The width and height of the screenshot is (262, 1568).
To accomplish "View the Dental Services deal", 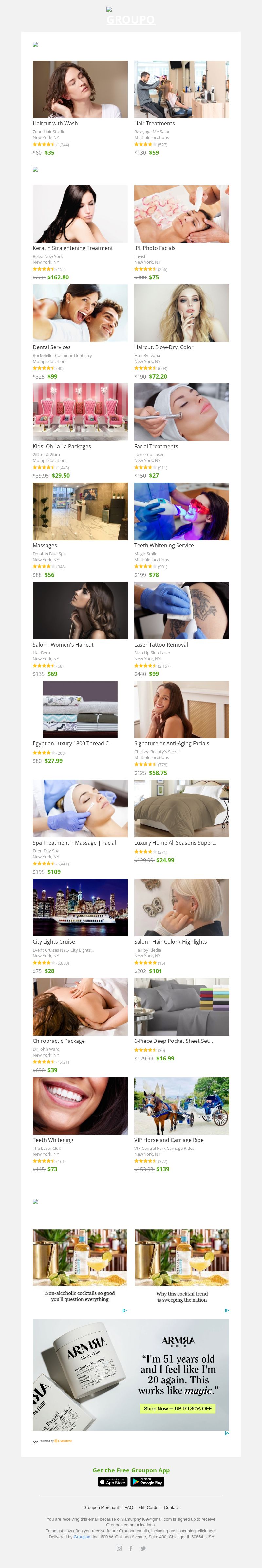I will pyautogui.click(x=80, y=313).
